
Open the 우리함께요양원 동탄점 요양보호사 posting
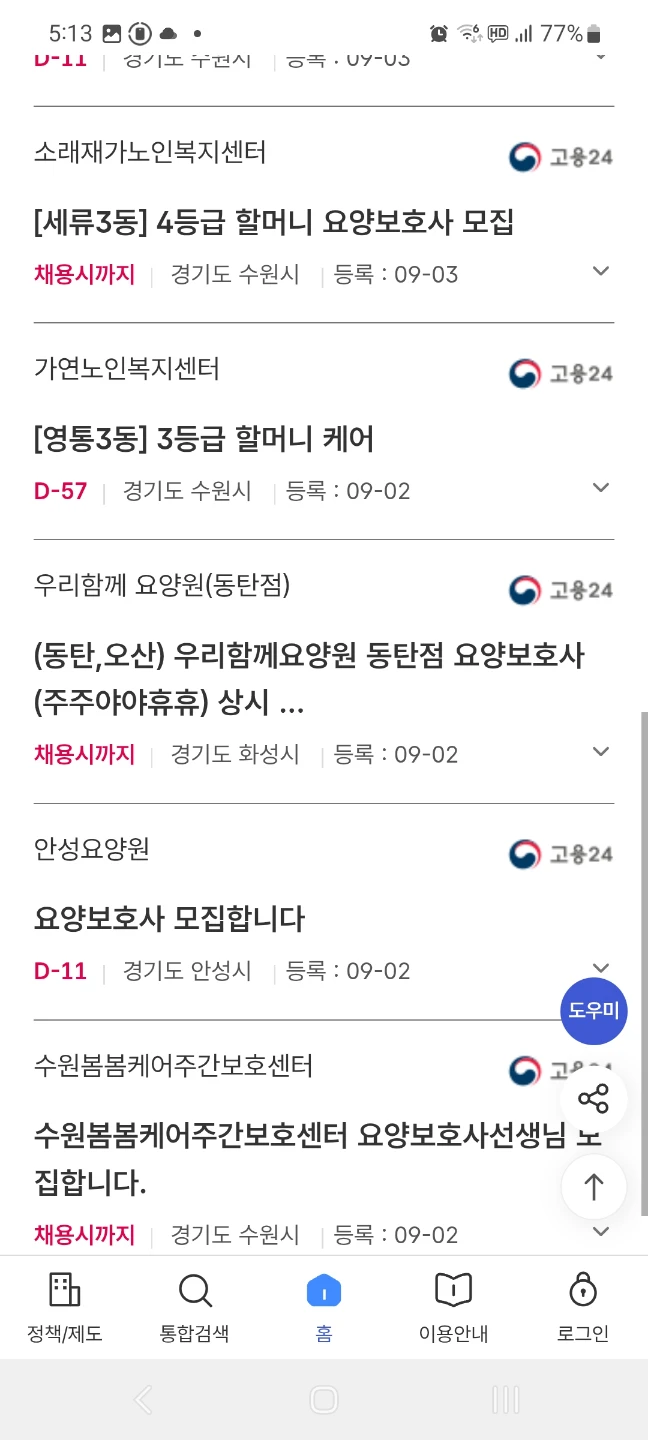(x=309, y=680)
